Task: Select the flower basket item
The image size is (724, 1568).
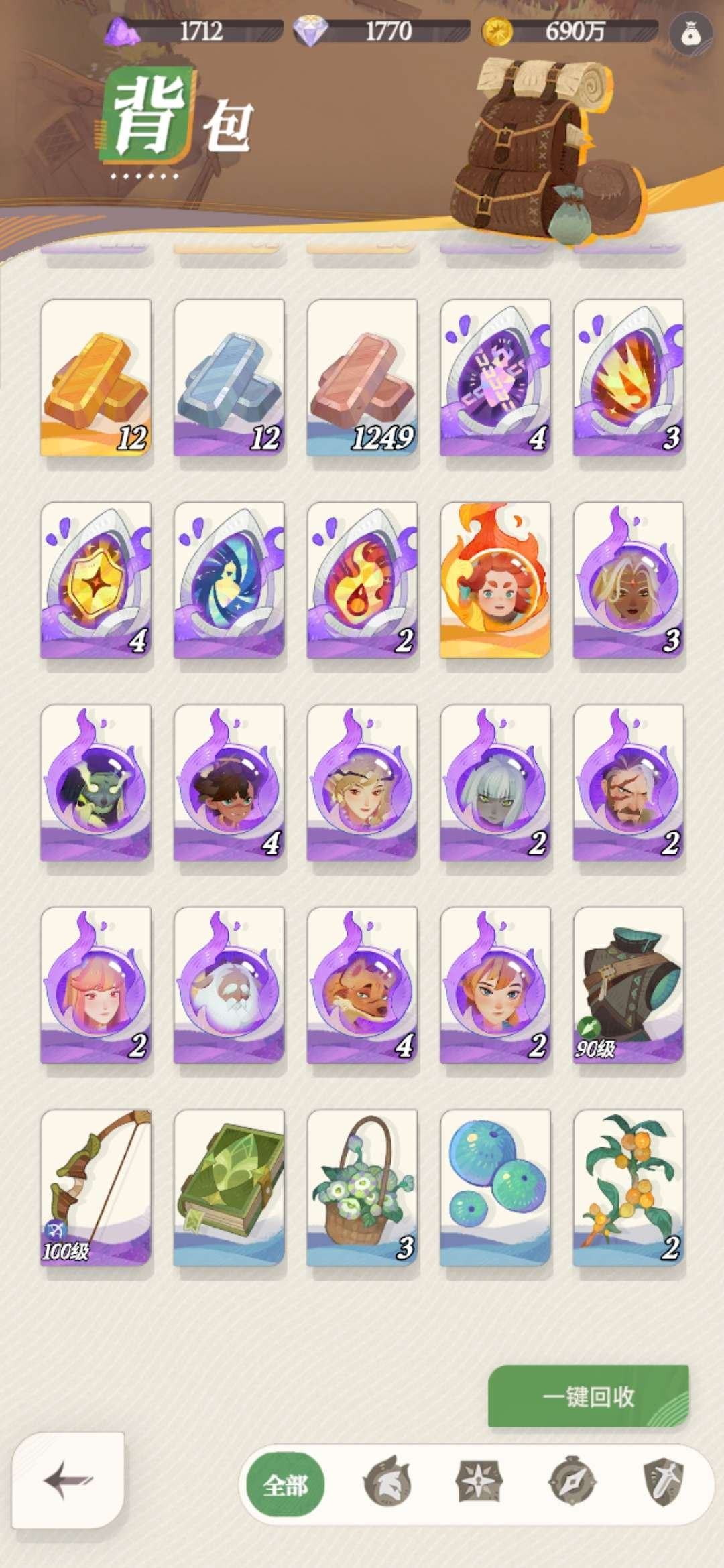Action: click(x=362, y=1188)
